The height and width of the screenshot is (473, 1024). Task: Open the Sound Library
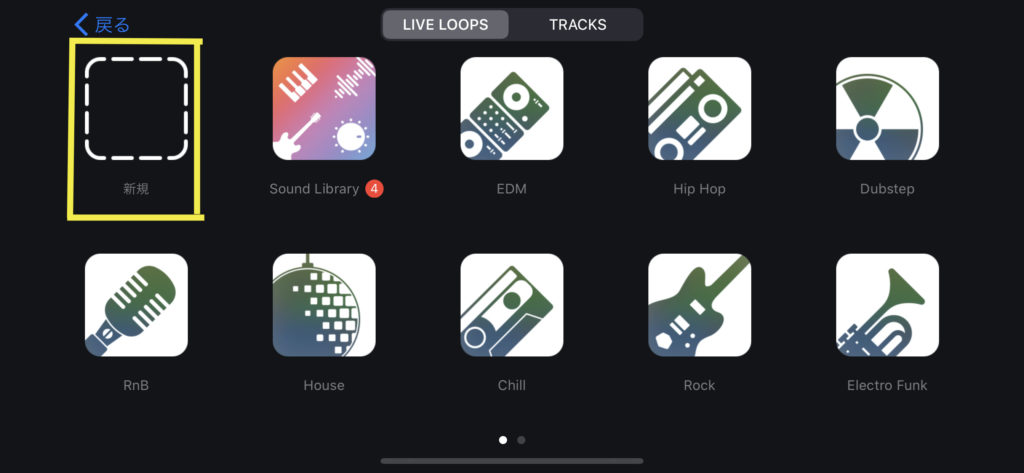tap(324, 109)
